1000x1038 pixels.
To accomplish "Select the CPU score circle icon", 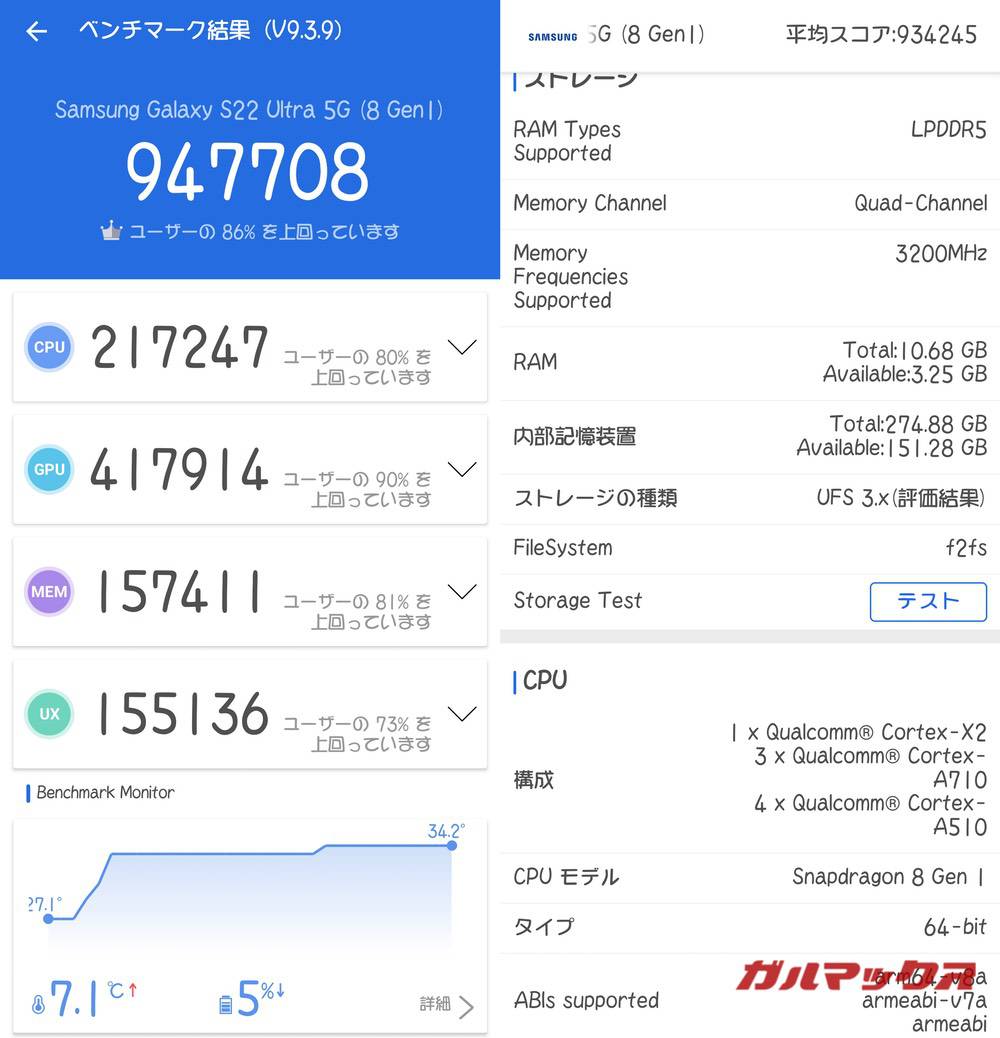I will [x=48, y=347].
